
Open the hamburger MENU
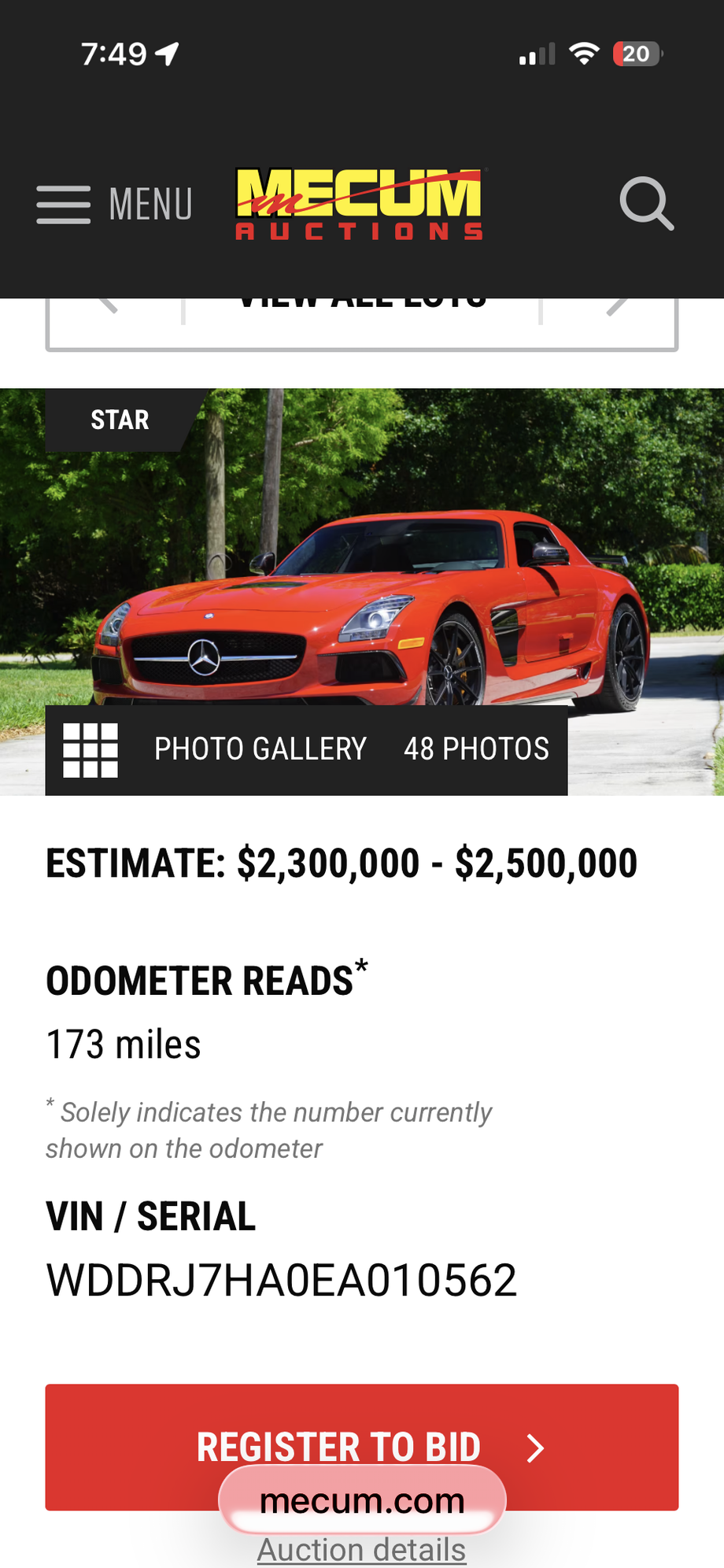[115, 205]
